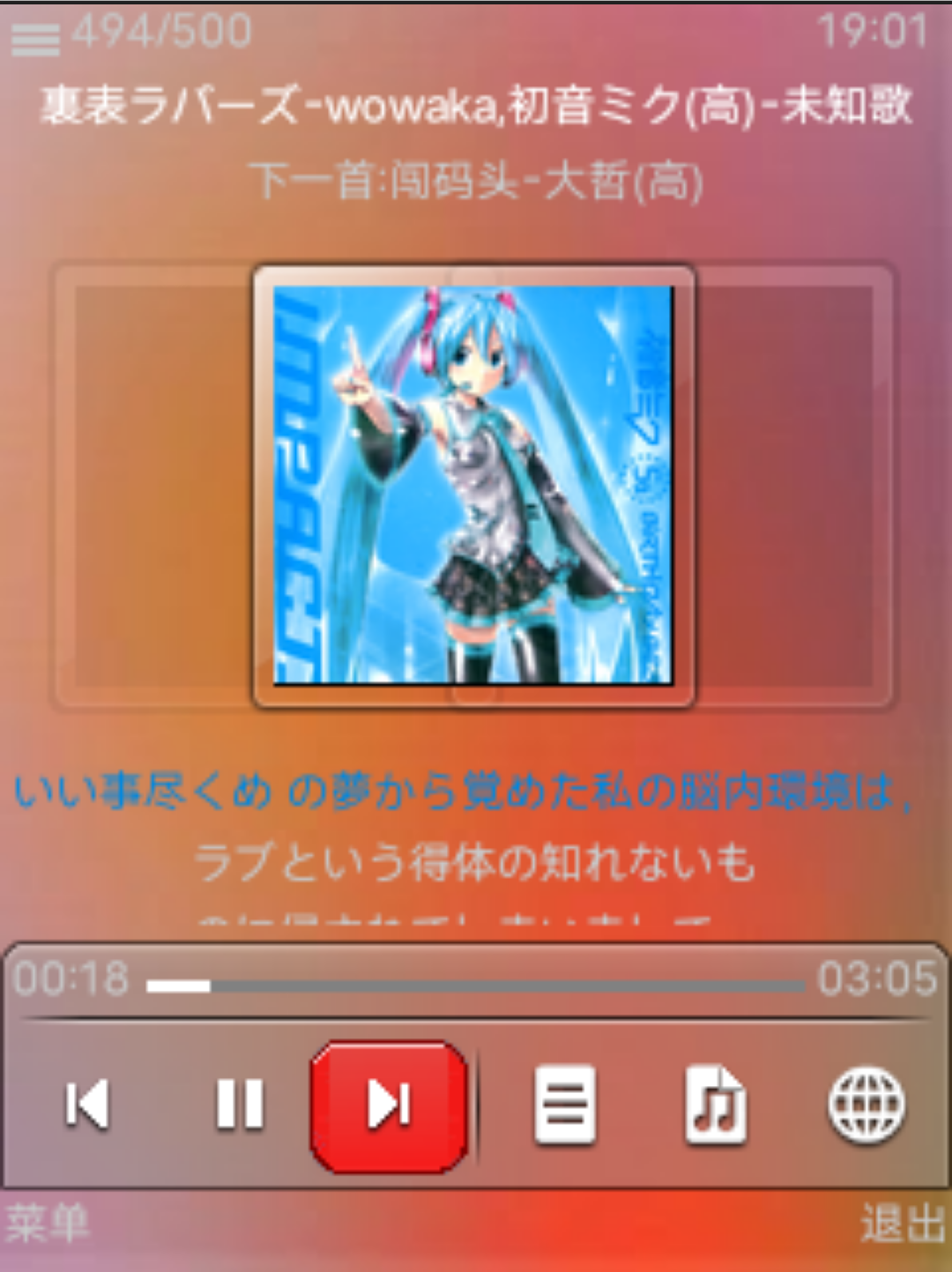This screenshot has width=952, height=1272.
Task: Pause the current song
Action: 240,1104
